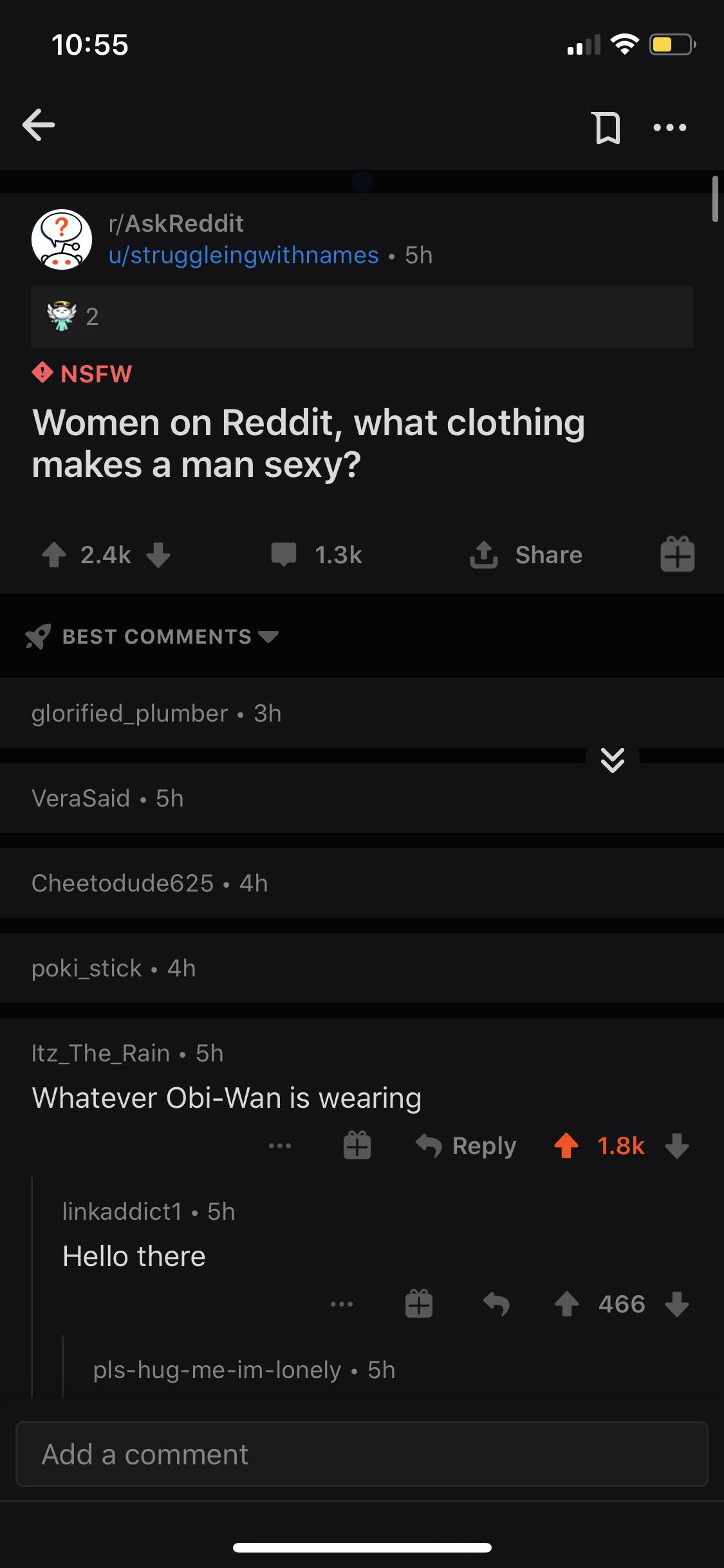Downvote the post
The height and width of the screenshot is (1568, 724).
point(158,555)
